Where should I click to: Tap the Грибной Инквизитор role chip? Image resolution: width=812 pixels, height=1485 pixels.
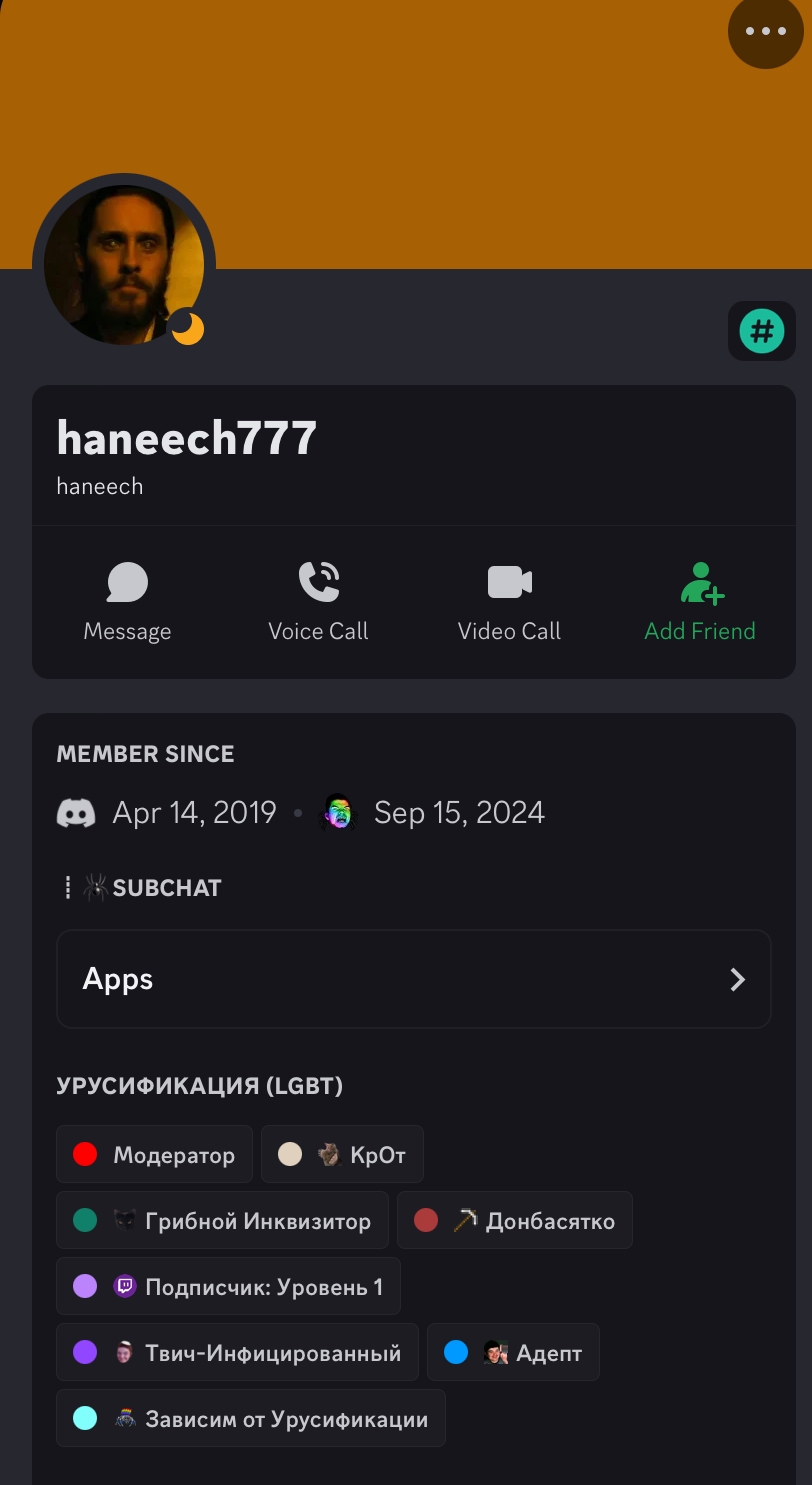(x=222, y=1221)
